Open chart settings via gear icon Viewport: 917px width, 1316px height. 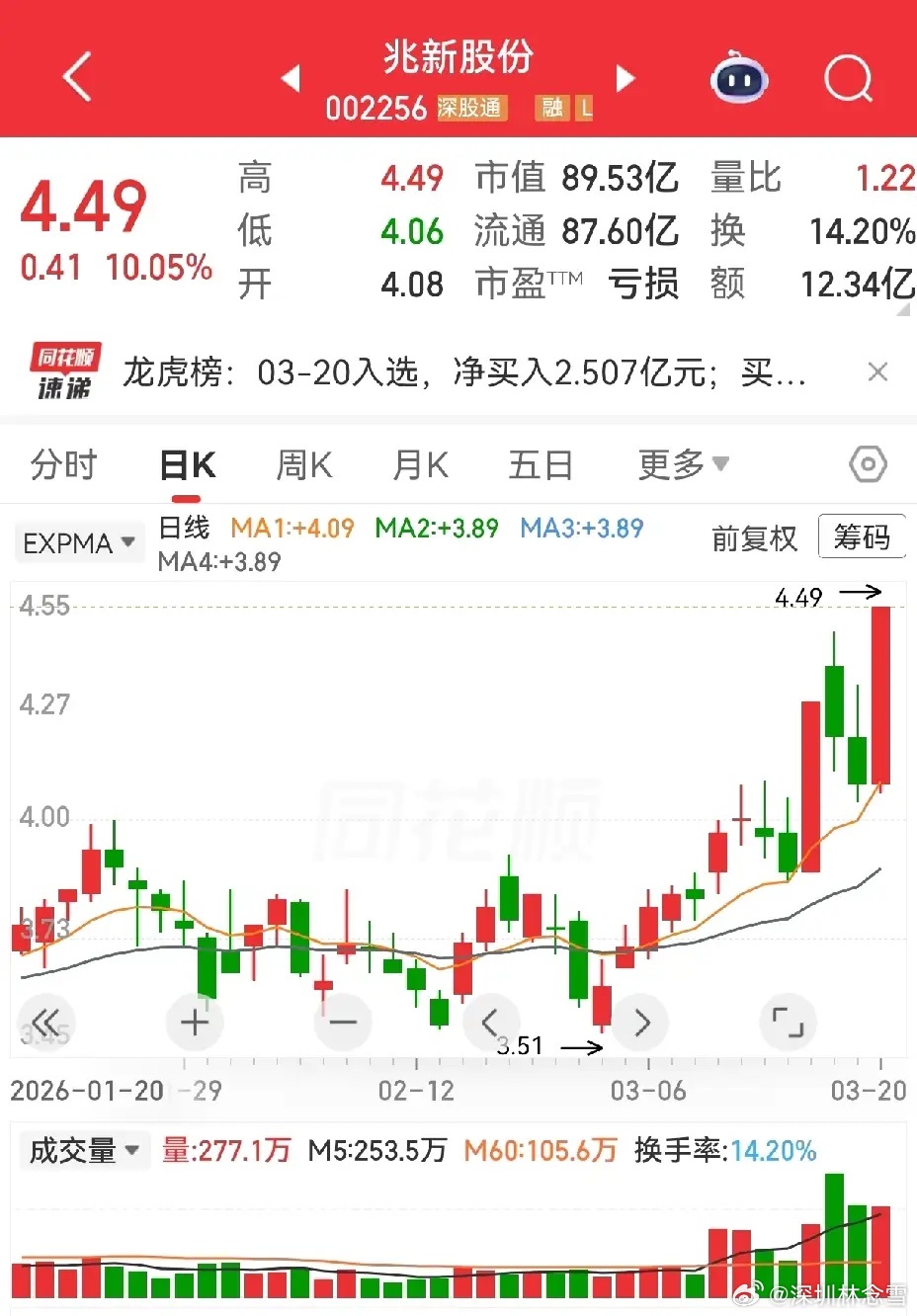click(867, 464)
